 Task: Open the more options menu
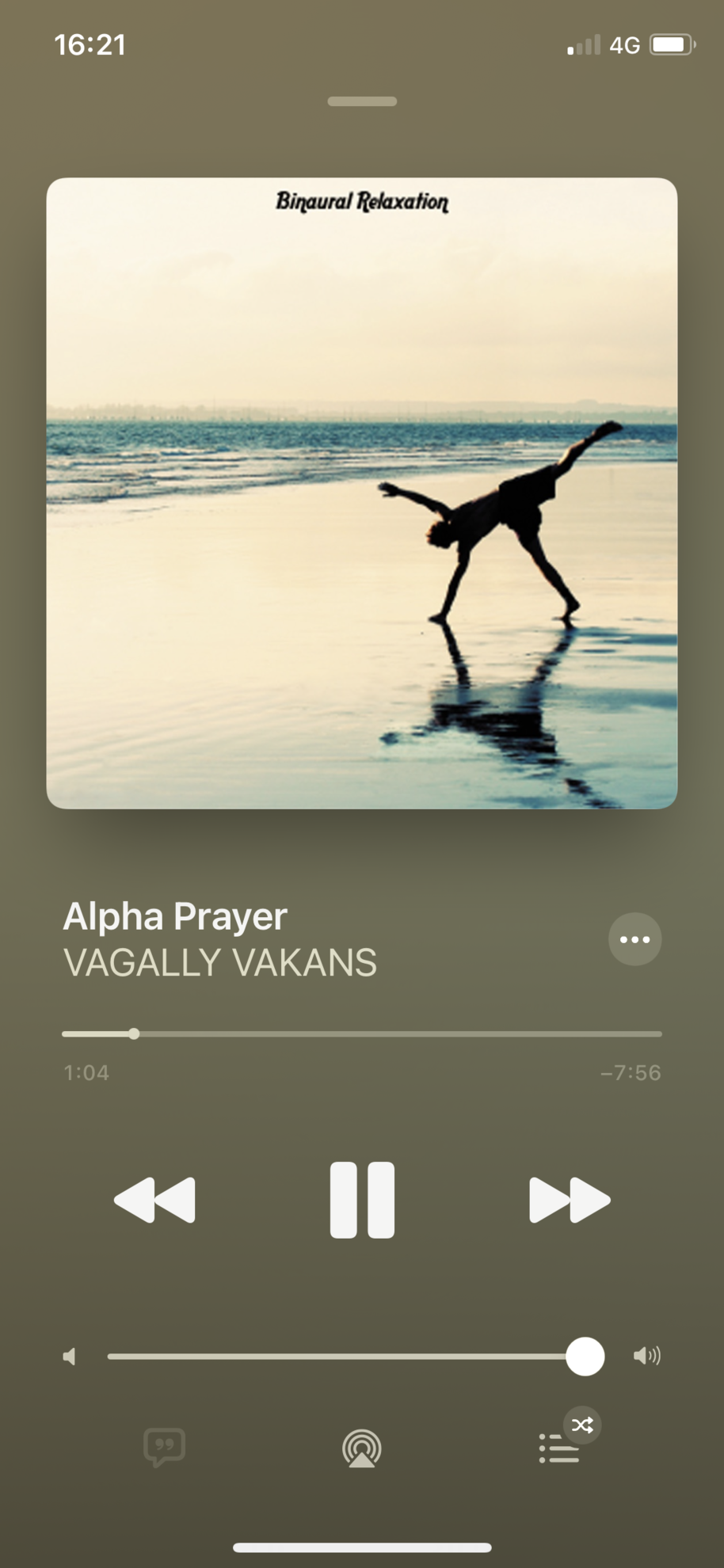point(634,939)
